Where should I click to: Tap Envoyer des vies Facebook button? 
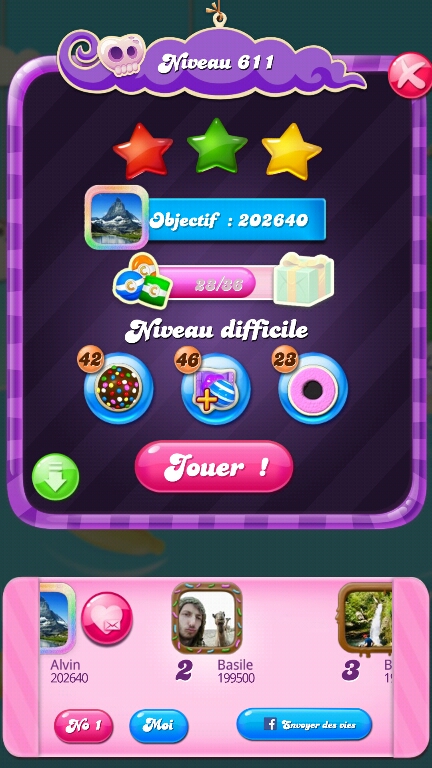pos(304,724)
